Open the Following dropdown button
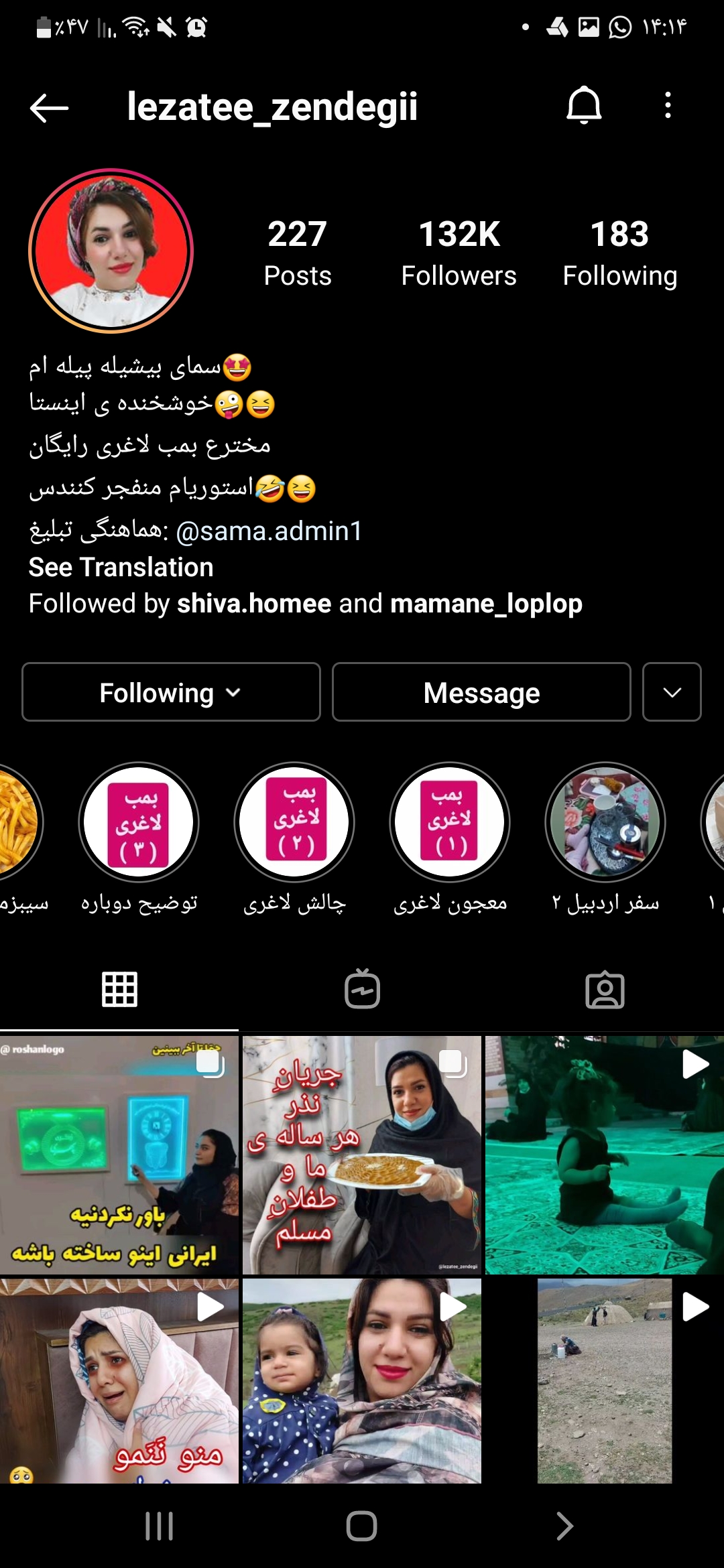The width and height of the screenshot is (724, 1568). coord(171,692)
